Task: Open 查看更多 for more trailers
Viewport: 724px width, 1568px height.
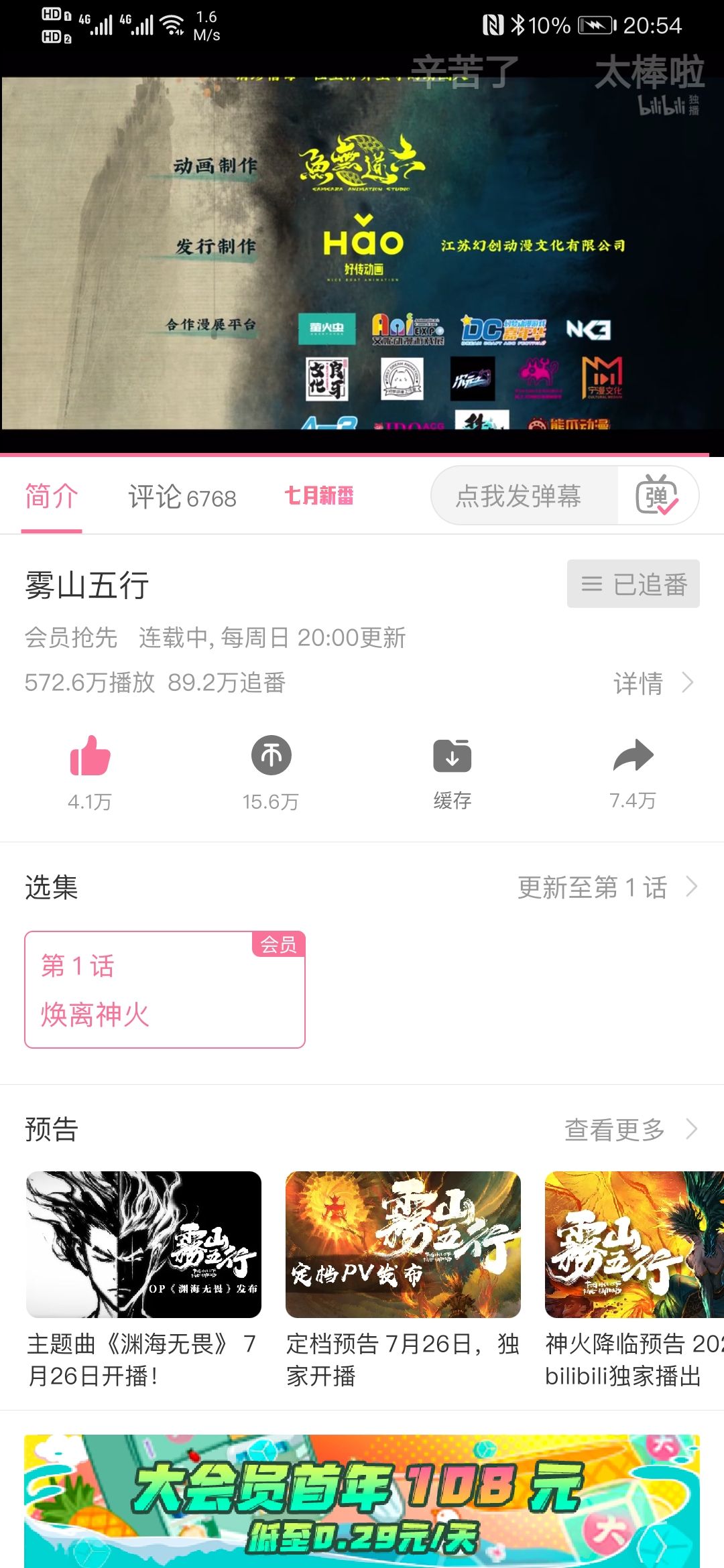Action: pyautogui.click(x=631, y=1129)
